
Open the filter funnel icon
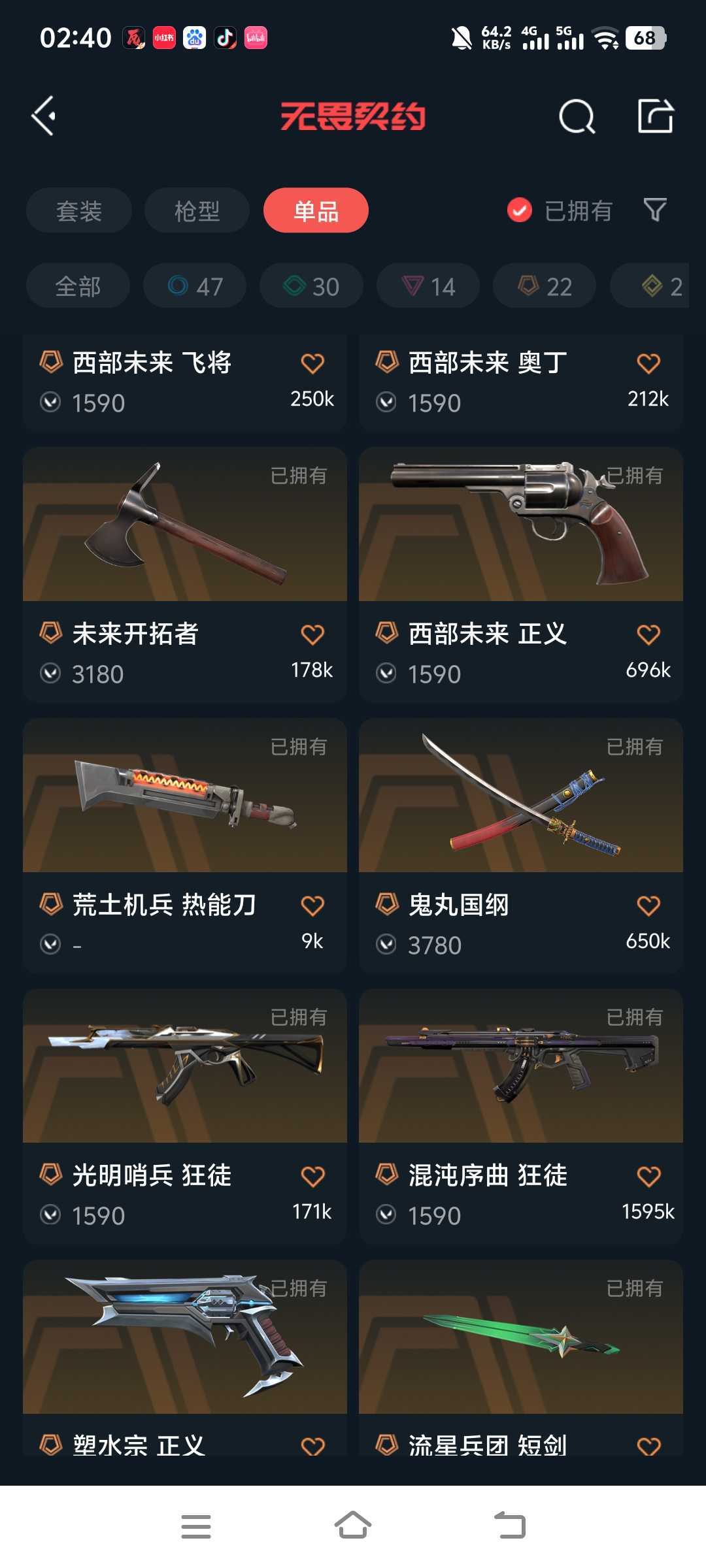click(655, 210)
